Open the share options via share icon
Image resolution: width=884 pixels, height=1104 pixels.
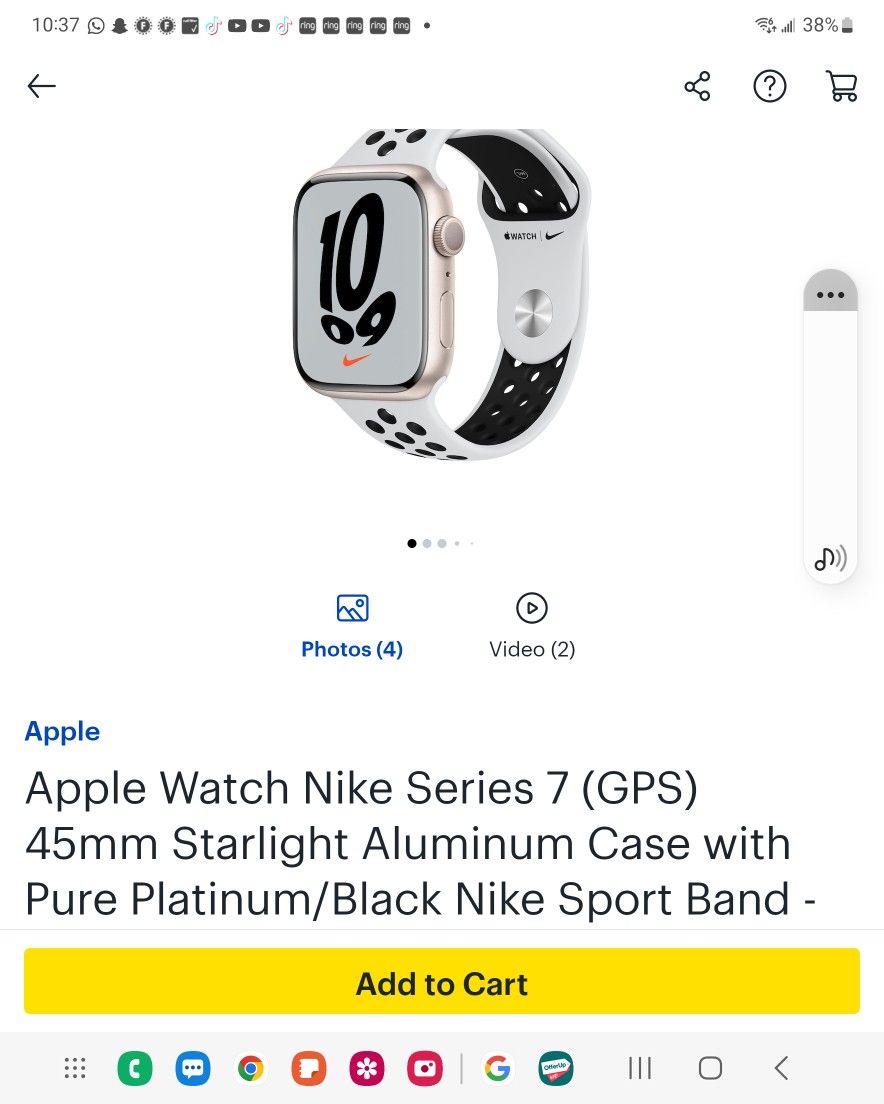(697, 86)
